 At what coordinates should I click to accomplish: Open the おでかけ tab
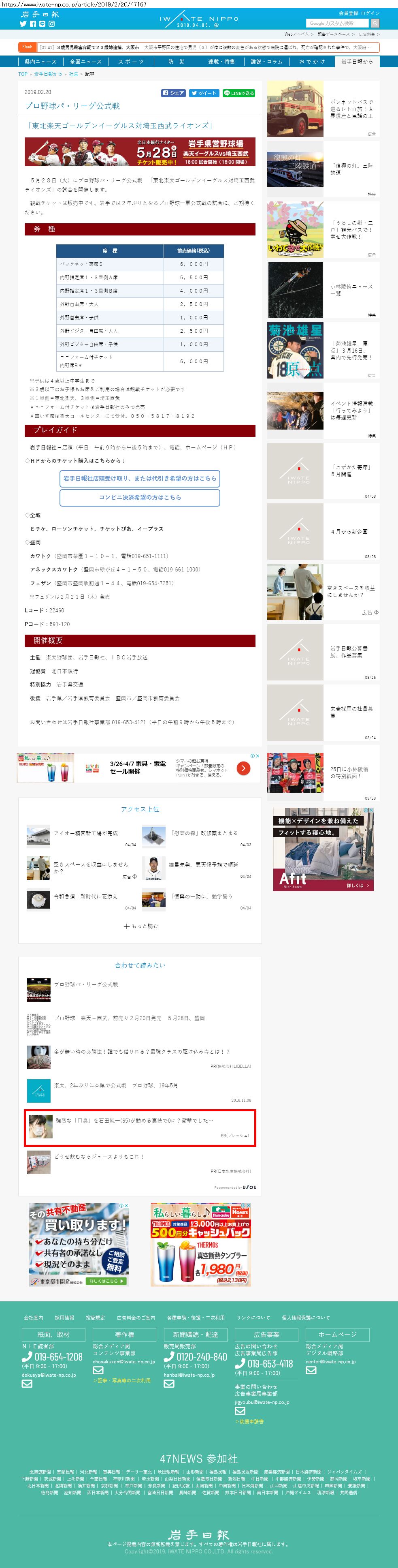click(312, 62)
